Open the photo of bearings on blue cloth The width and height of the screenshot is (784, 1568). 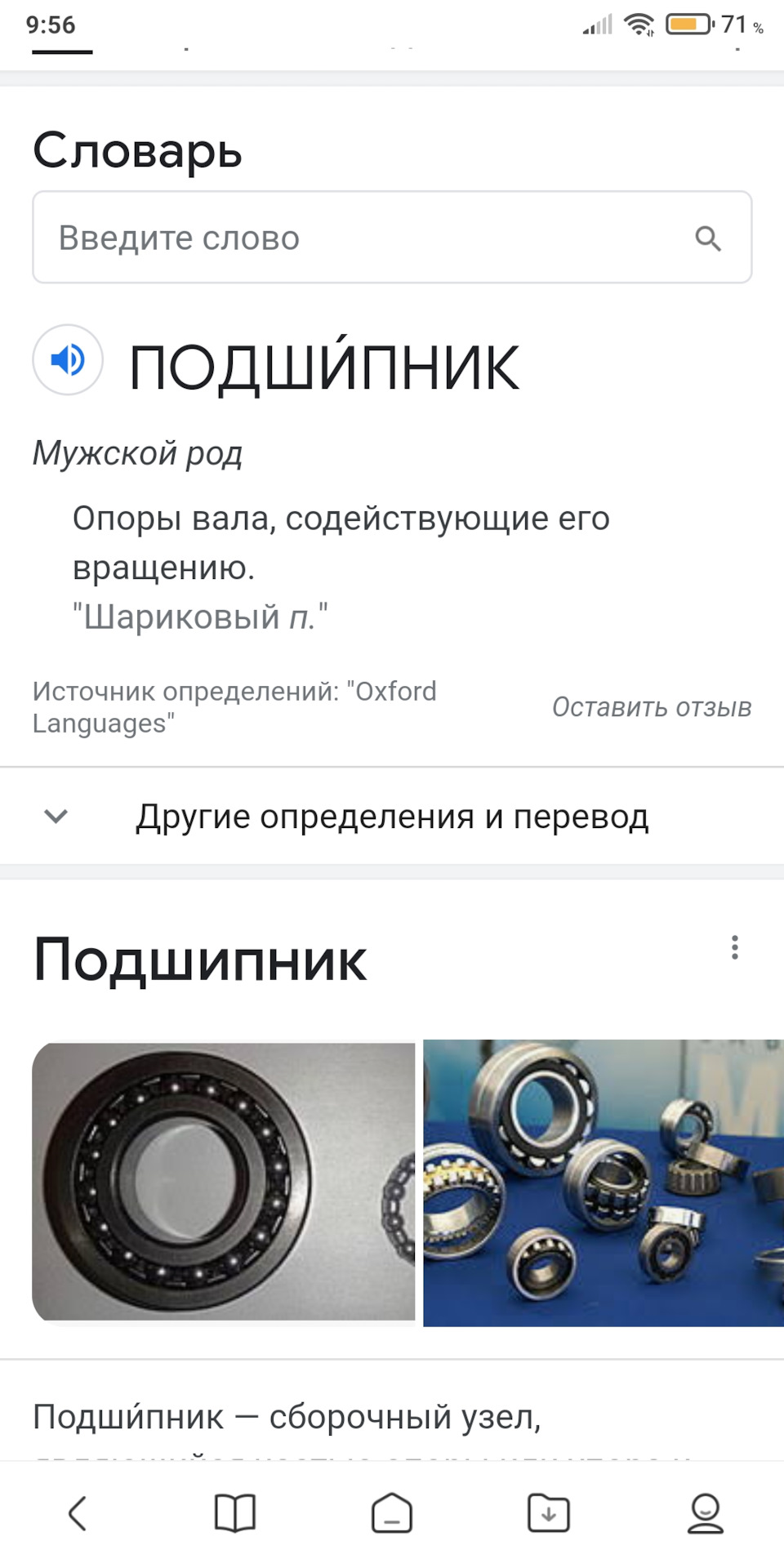pos(603,1182)
